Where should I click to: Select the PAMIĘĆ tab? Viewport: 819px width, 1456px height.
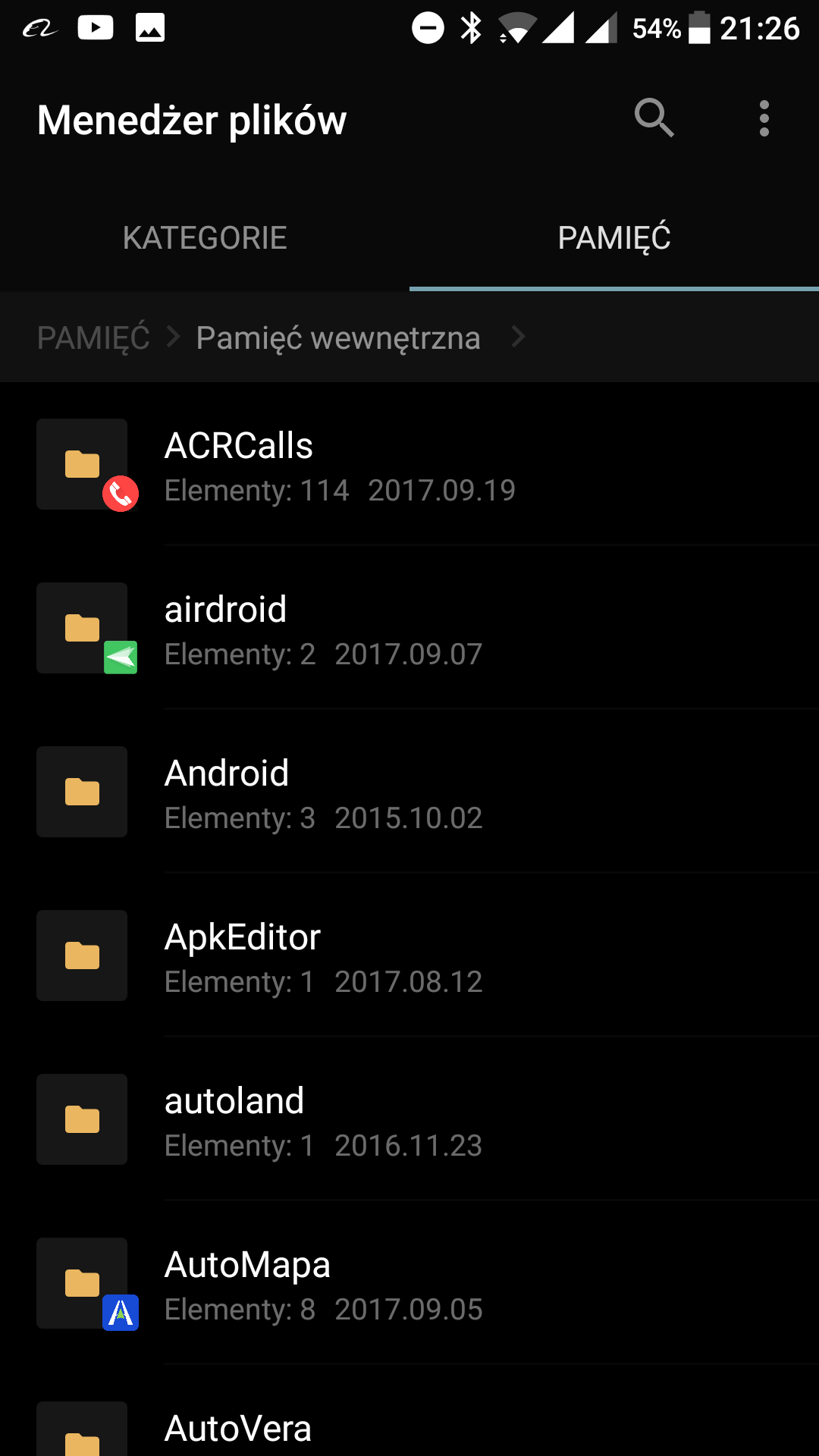(x=614, y=238)
